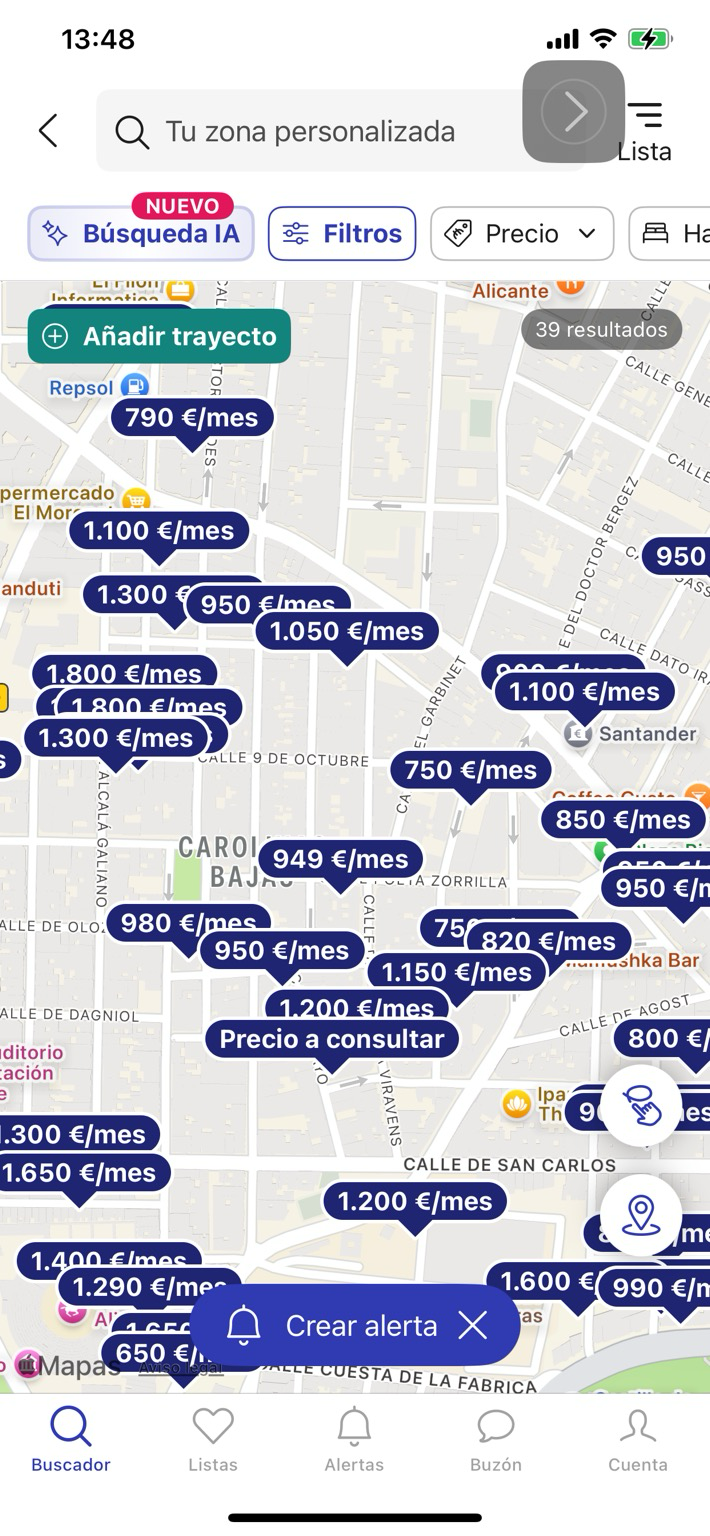Open the 'Precio a consultar' marker

click(332, 1040)
